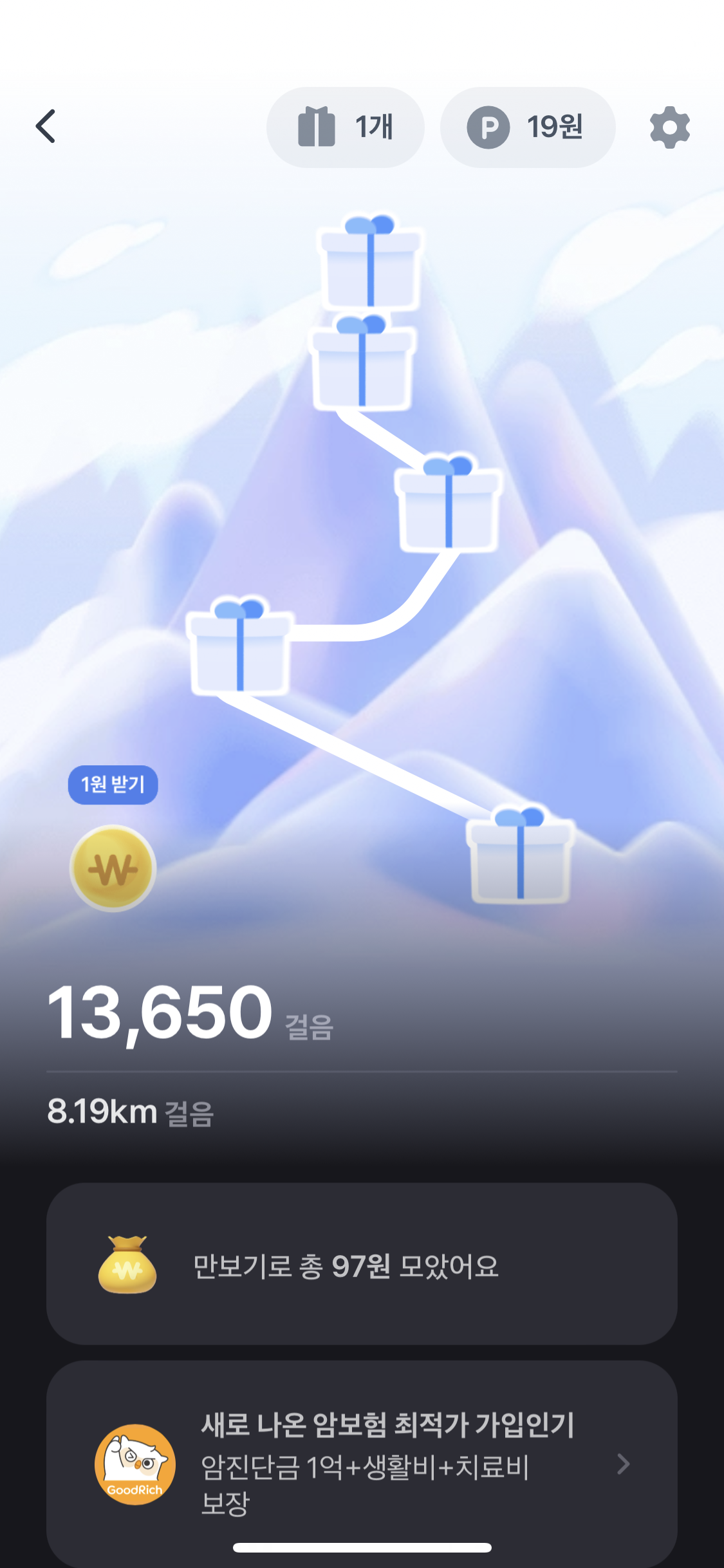The height and width of the screenshot is (1568, 724).
Task: Open the settings gear
Action: [x=669, y=127]
